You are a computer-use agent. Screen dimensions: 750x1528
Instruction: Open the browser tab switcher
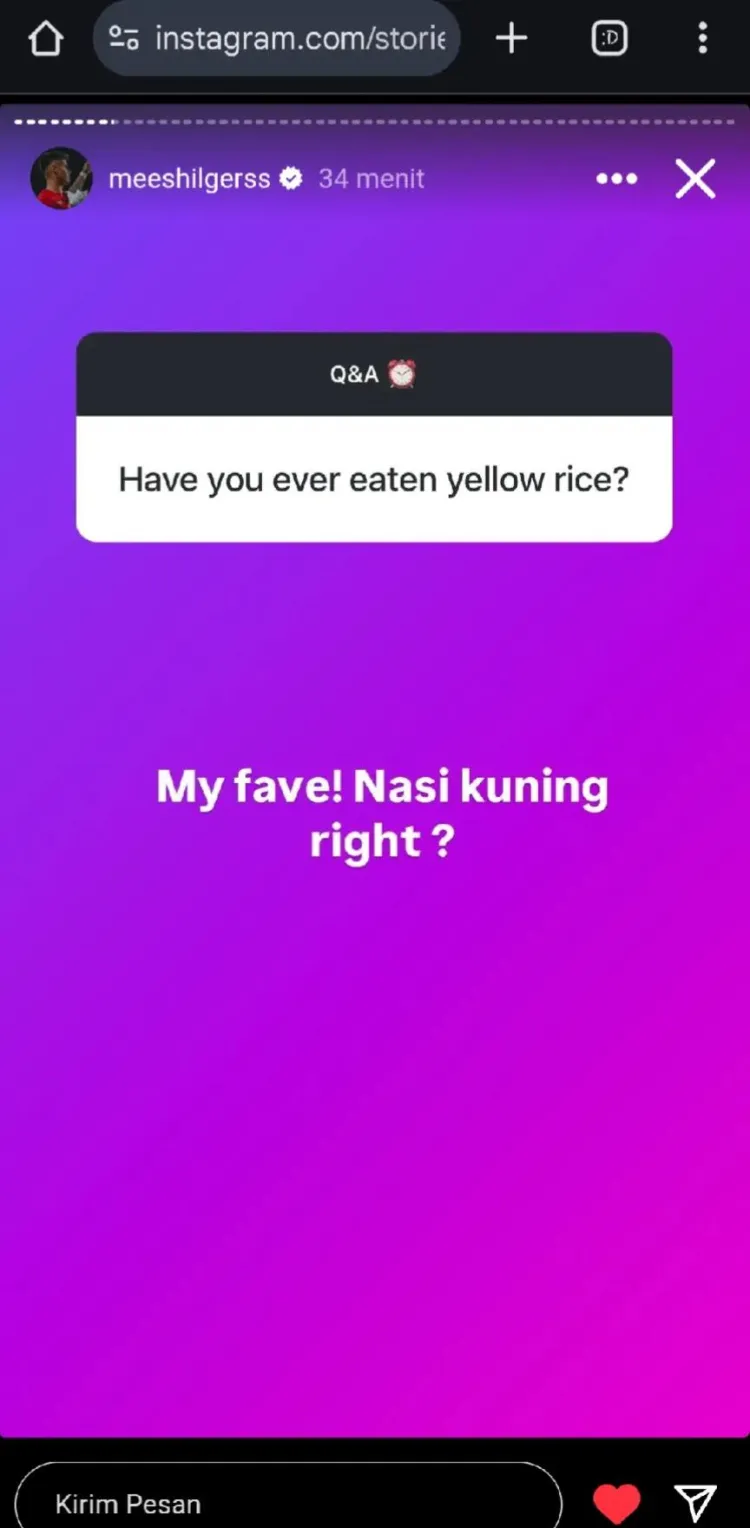tap(609, 40)
